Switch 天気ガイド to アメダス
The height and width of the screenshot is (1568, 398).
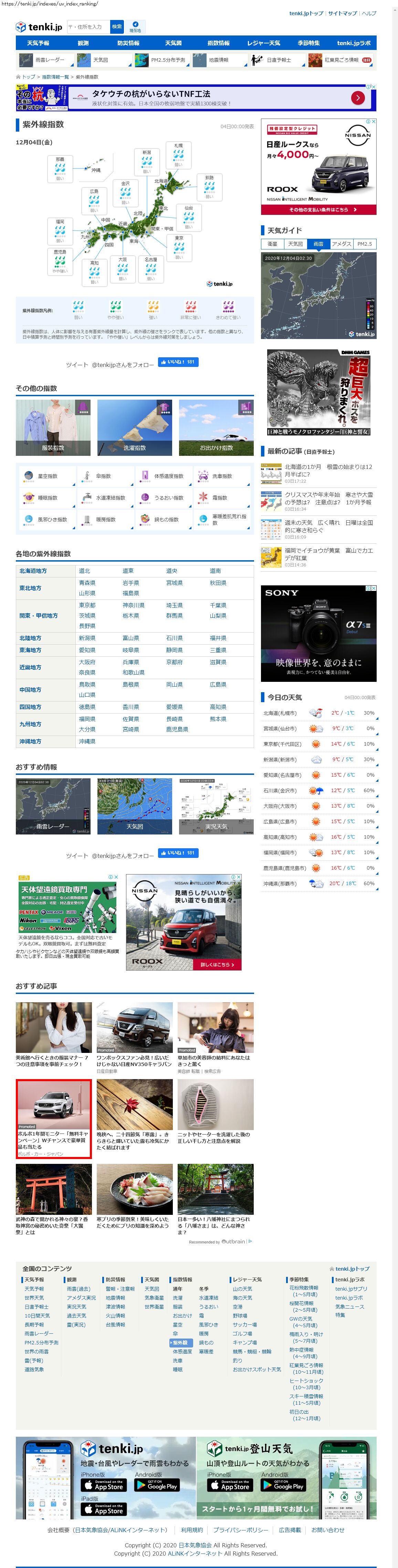pos(342,244)
